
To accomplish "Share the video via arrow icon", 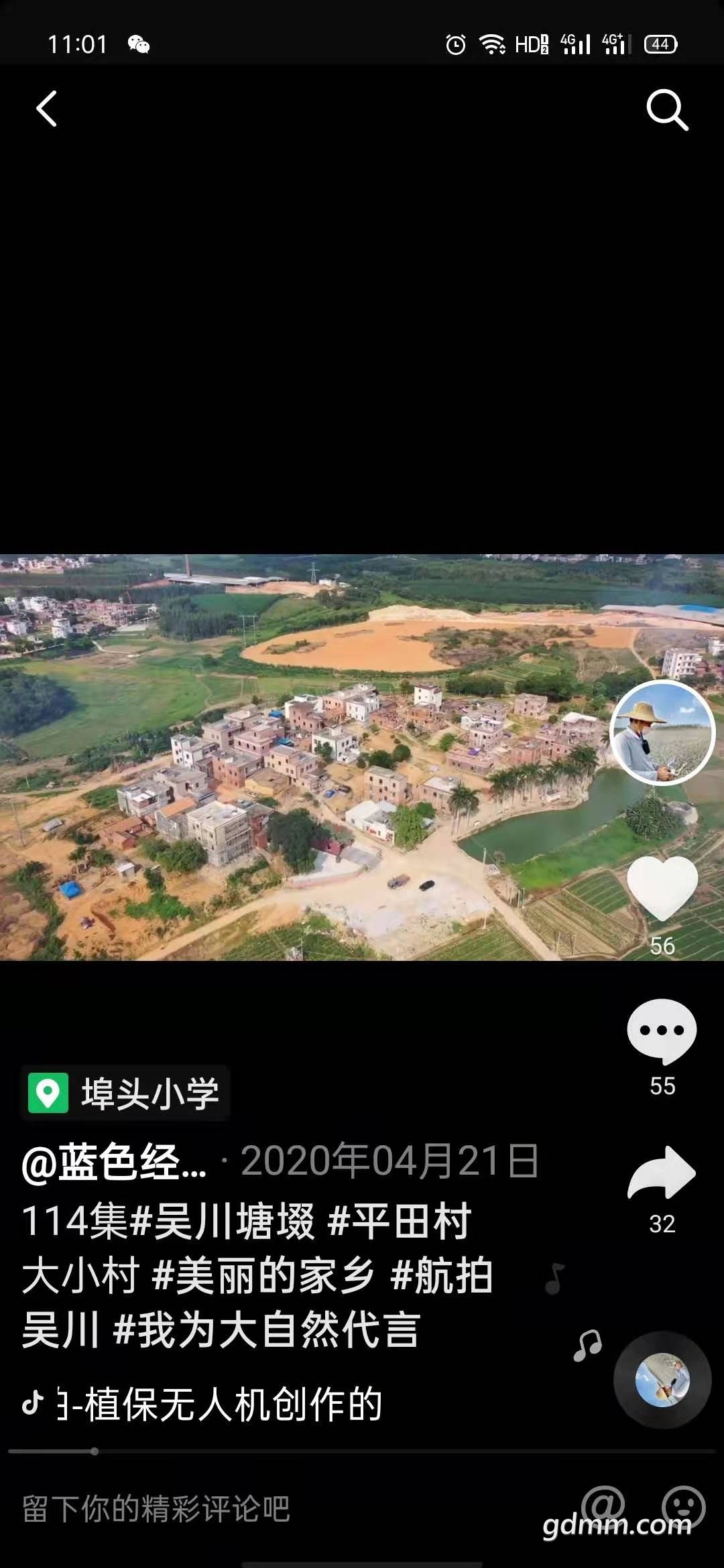I will pos(662,1174).
